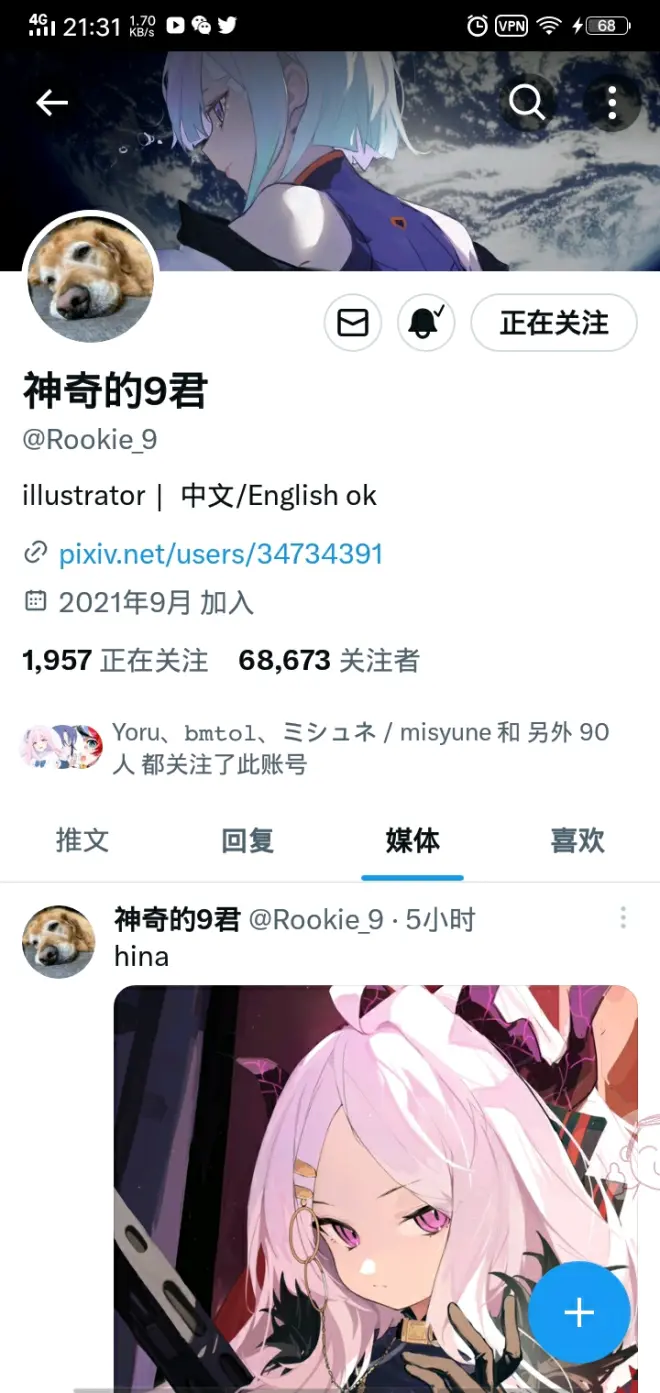This screenshot has height=1393, width=660.
Task: Go back using the arrow icon
Action: tap(51, 102)
